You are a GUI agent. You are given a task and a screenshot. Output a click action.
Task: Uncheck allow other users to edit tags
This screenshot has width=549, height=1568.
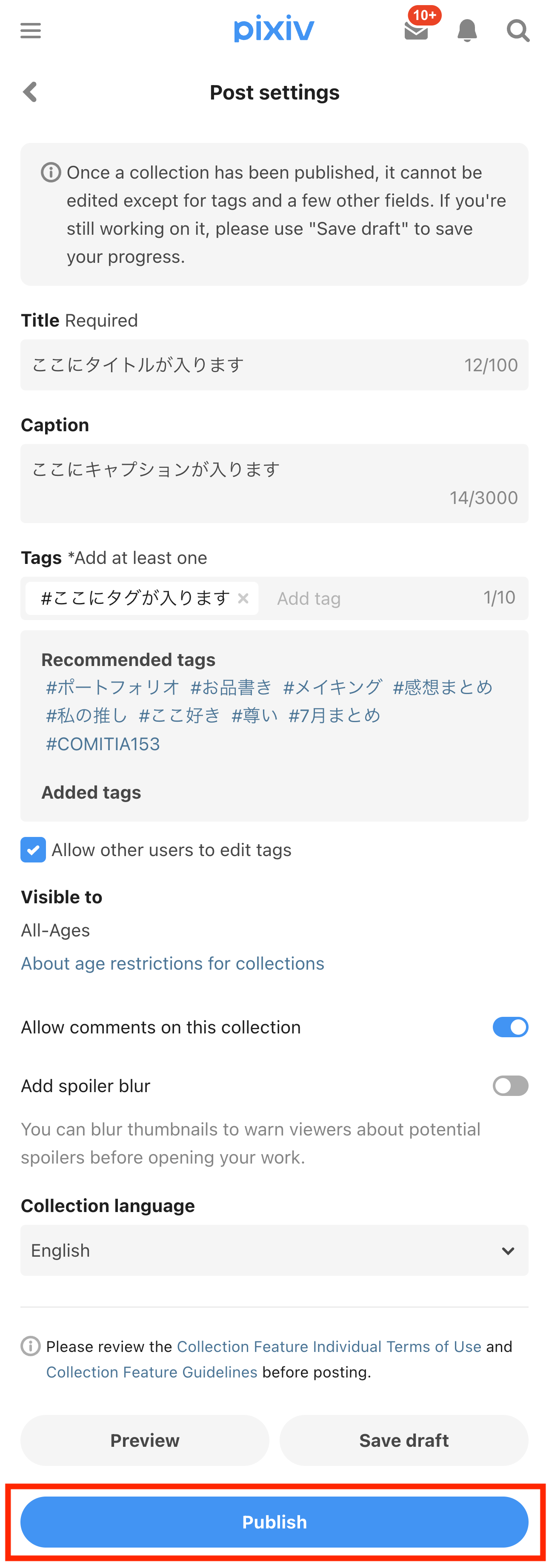pos(33,850)
